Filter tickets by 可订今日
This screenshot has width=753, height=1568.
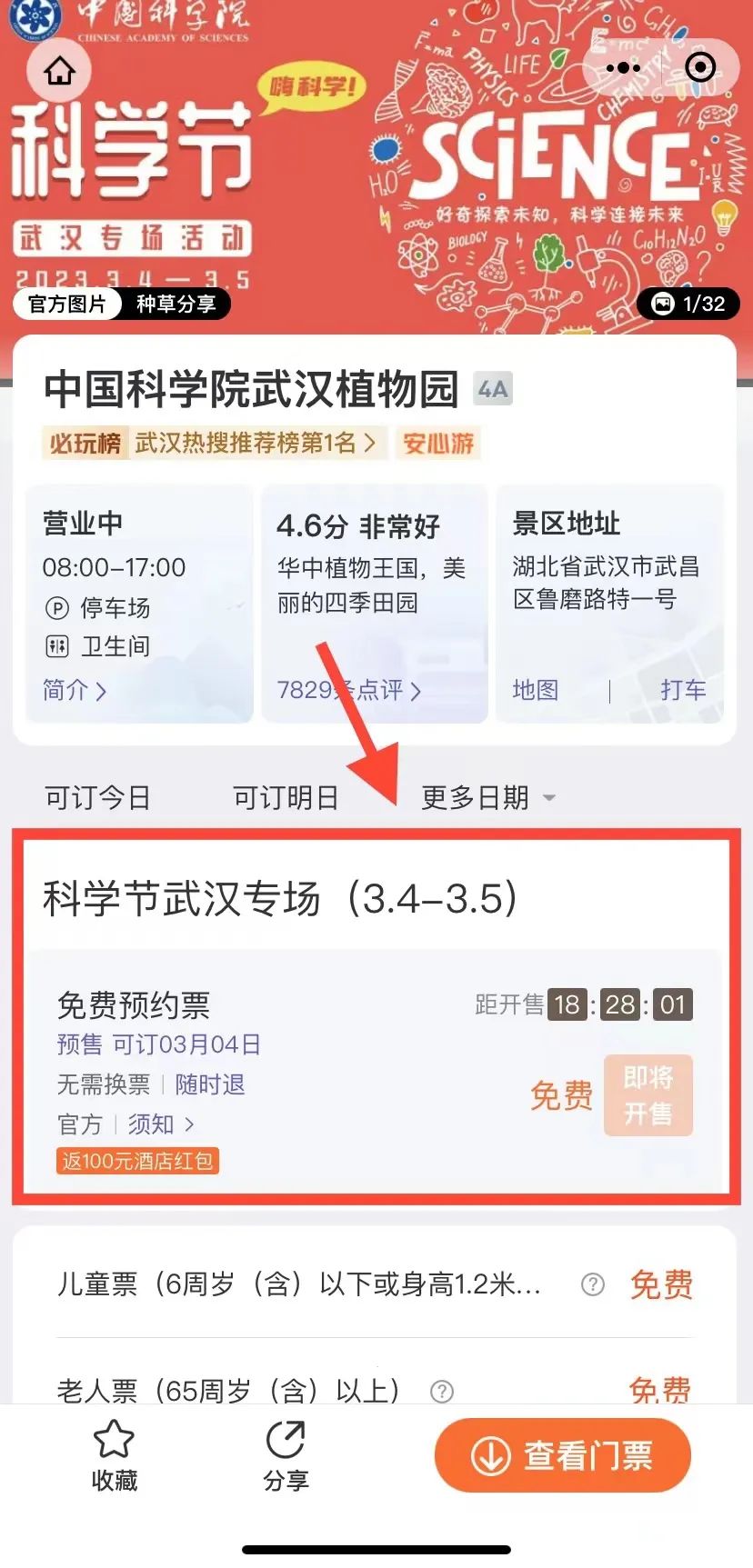point(98,797)
